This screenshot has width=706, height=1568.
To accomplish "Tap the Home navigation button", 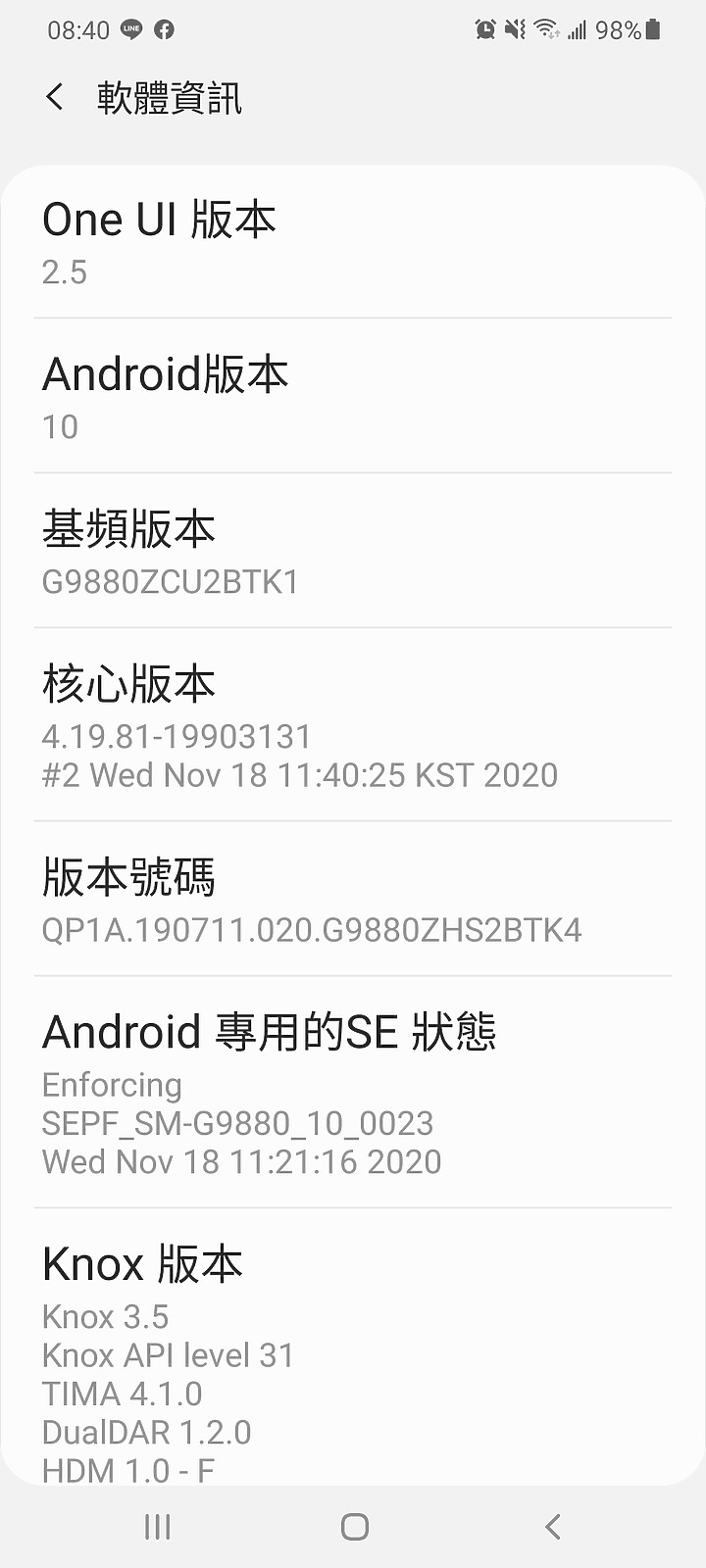I will pyautogui.click(x=353, y=1526).
